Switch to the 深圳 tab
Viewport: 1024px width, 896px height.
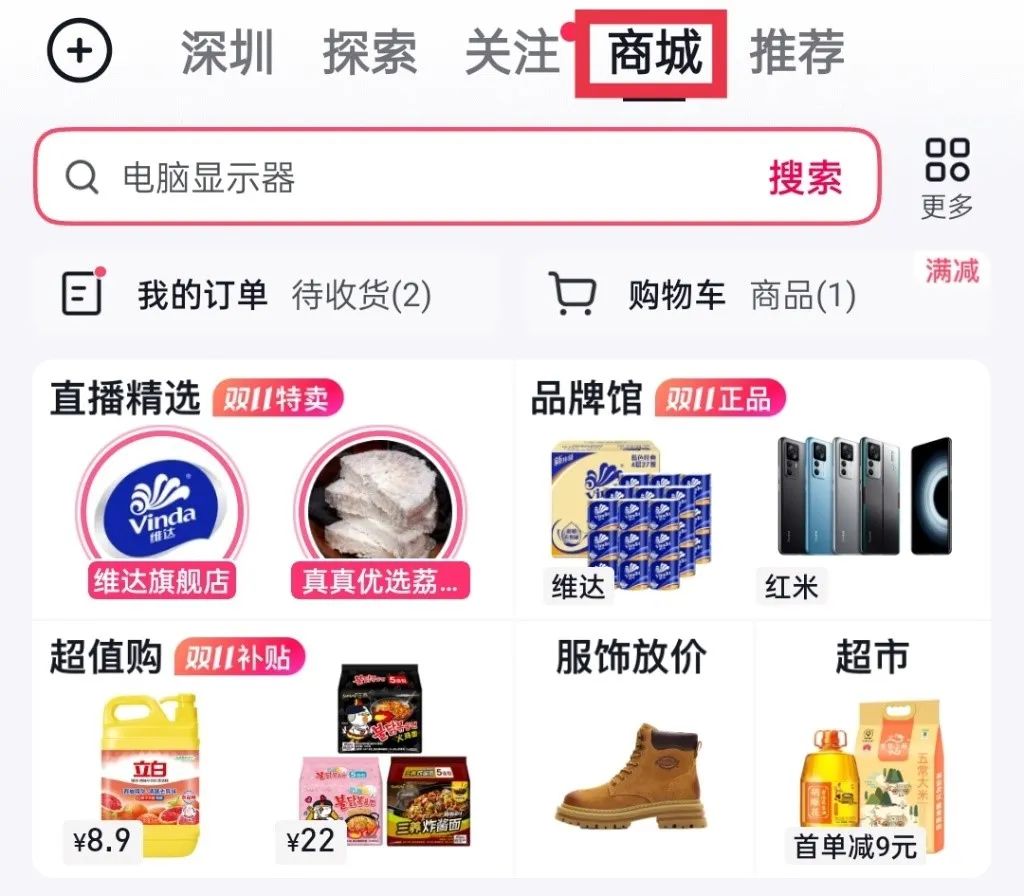[x=228, y=52]
